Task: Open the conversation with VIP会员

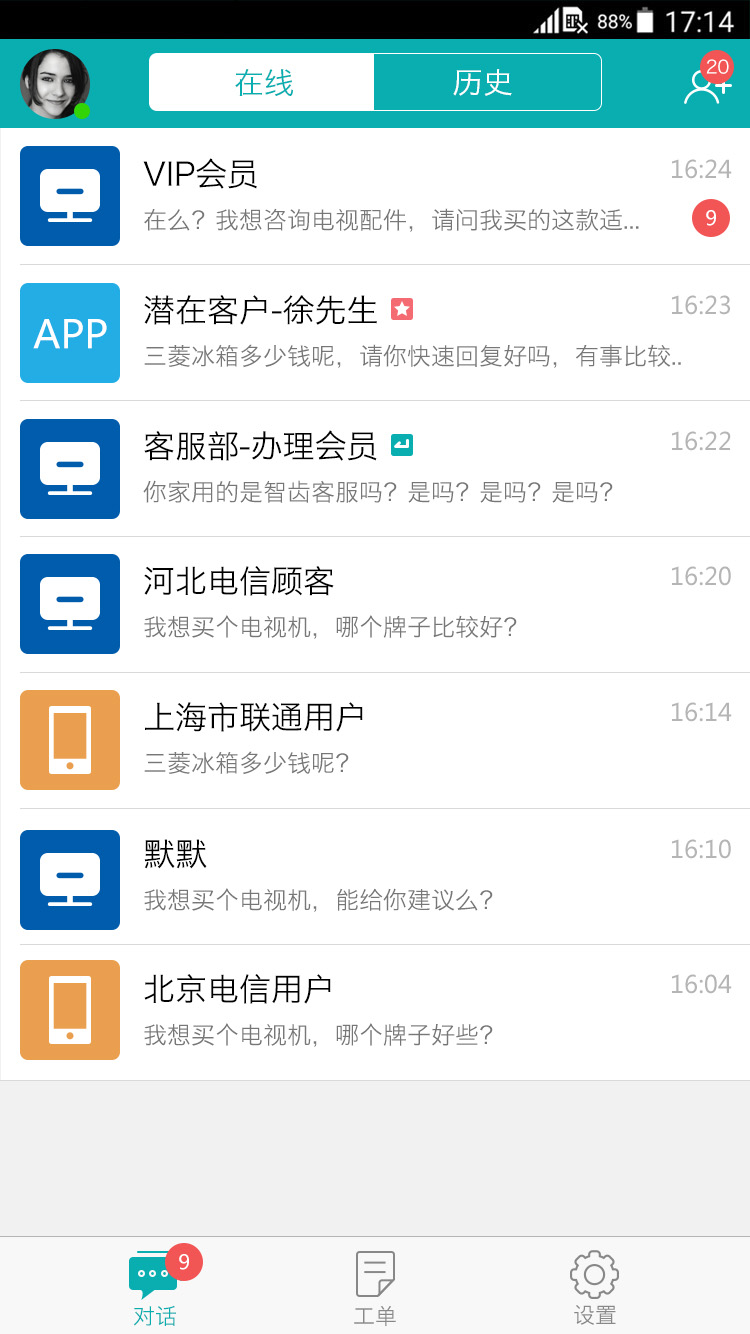Action: pos(375,196)
